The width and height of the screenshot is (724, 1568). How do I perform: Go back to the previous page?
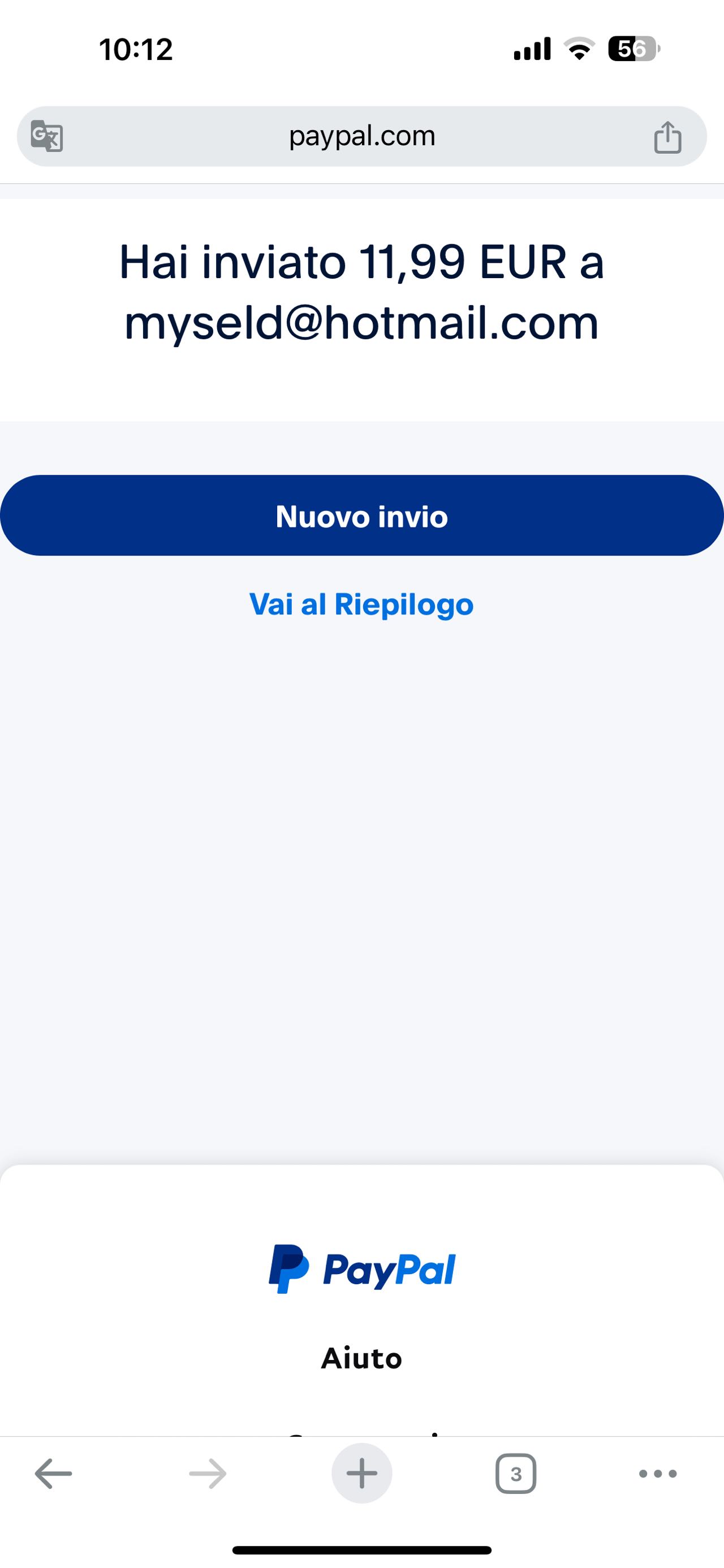pyautogui.click(x=54, y=1474)
